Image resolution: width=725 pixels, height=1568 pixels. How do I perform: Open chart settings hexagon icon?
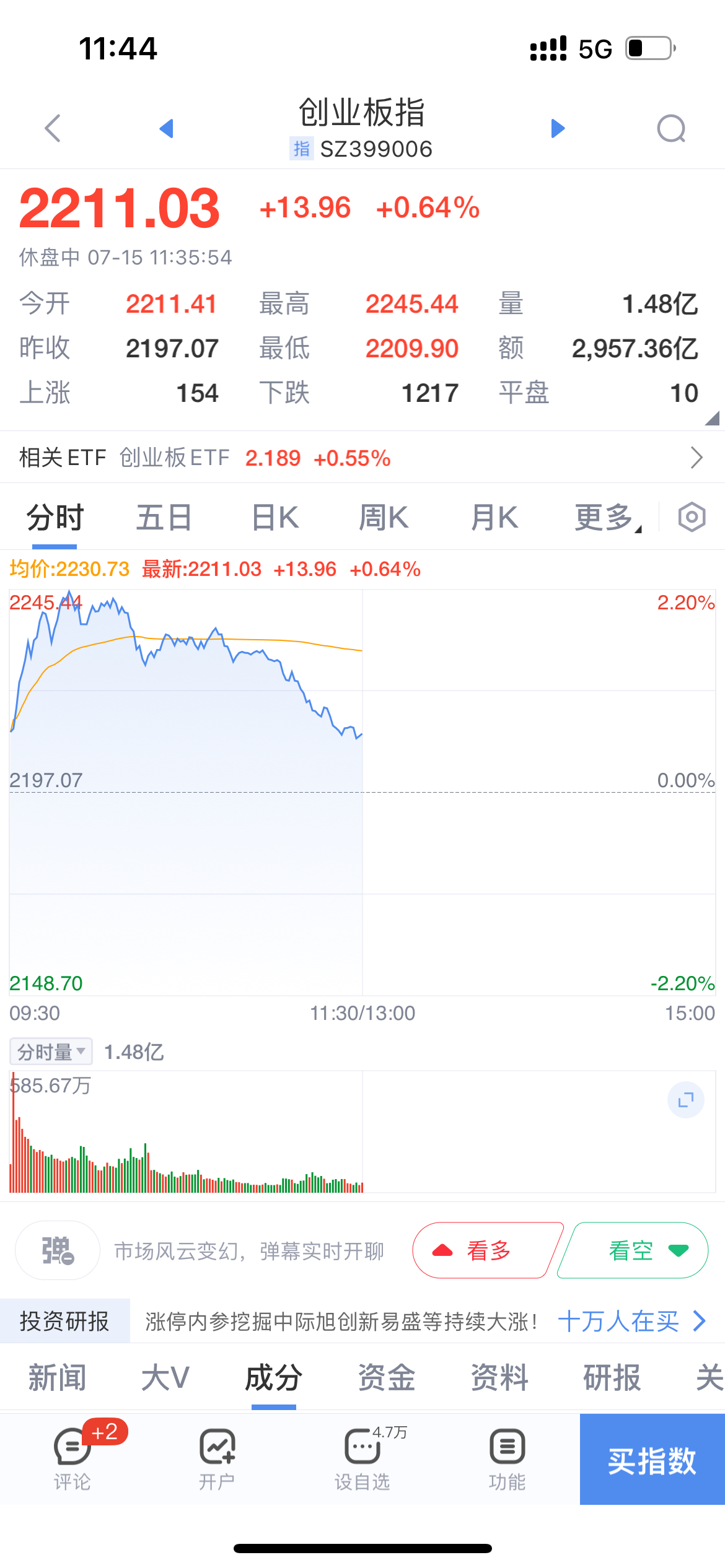pos(692,517)
